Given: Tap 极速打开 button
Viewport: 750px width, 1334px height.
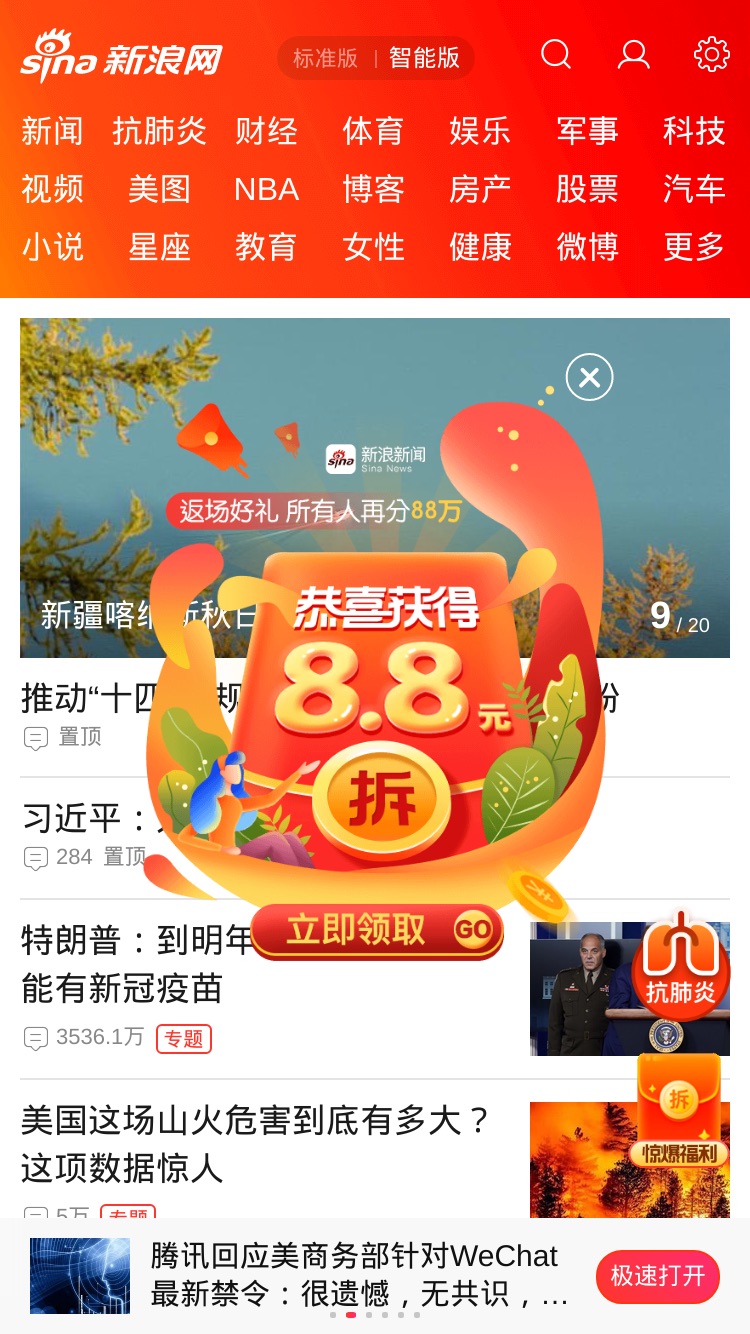Looking at the screenshot, I should click(658, 1276).
